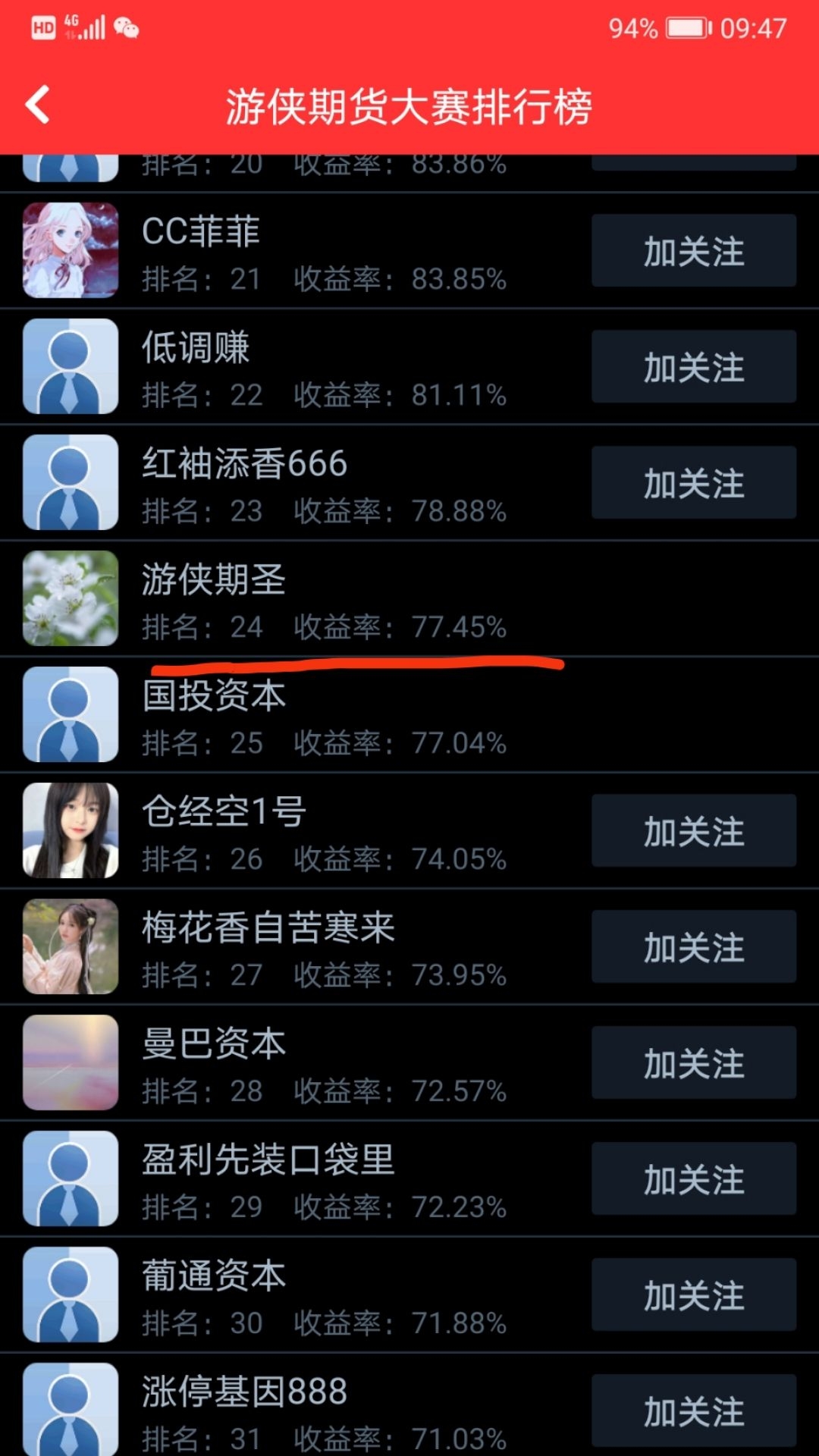
Task: Follow 低调赚 with 加关注
Action: click(x=694, y=367)
